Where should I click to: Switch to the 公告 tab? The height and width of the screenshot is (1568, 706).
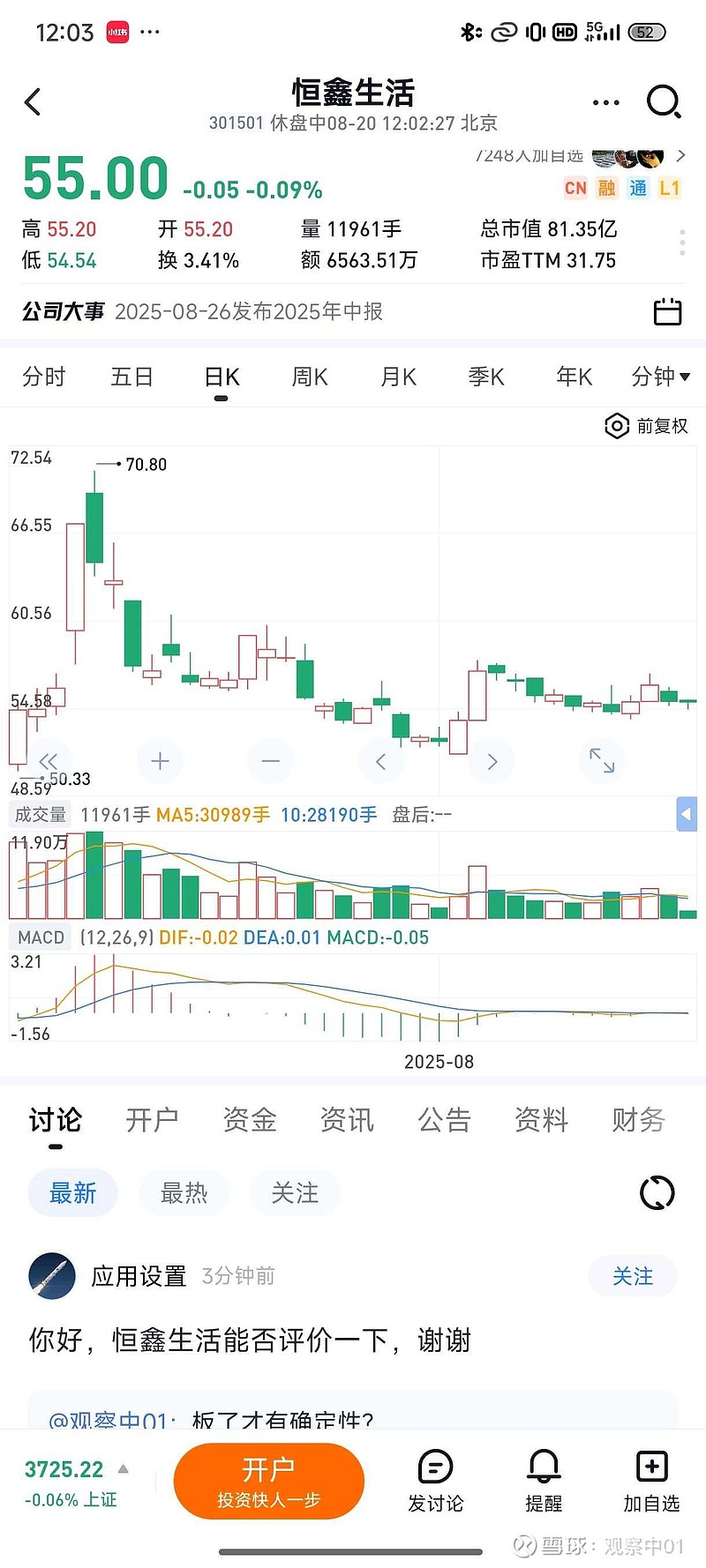point(444,1120)
